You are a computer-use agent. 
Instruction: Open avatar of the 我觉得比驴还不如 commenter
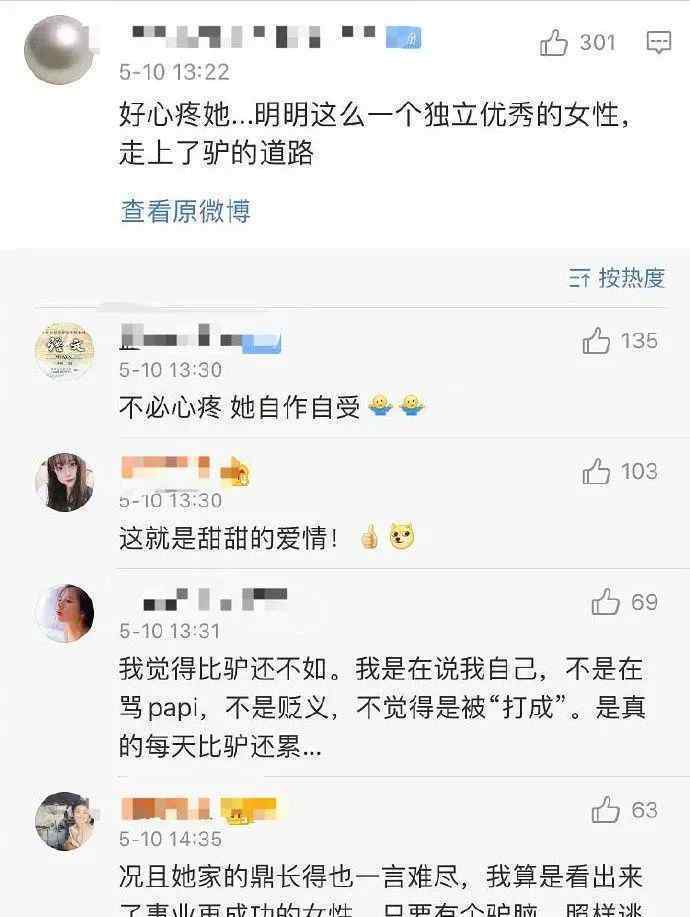coord(64,612)
